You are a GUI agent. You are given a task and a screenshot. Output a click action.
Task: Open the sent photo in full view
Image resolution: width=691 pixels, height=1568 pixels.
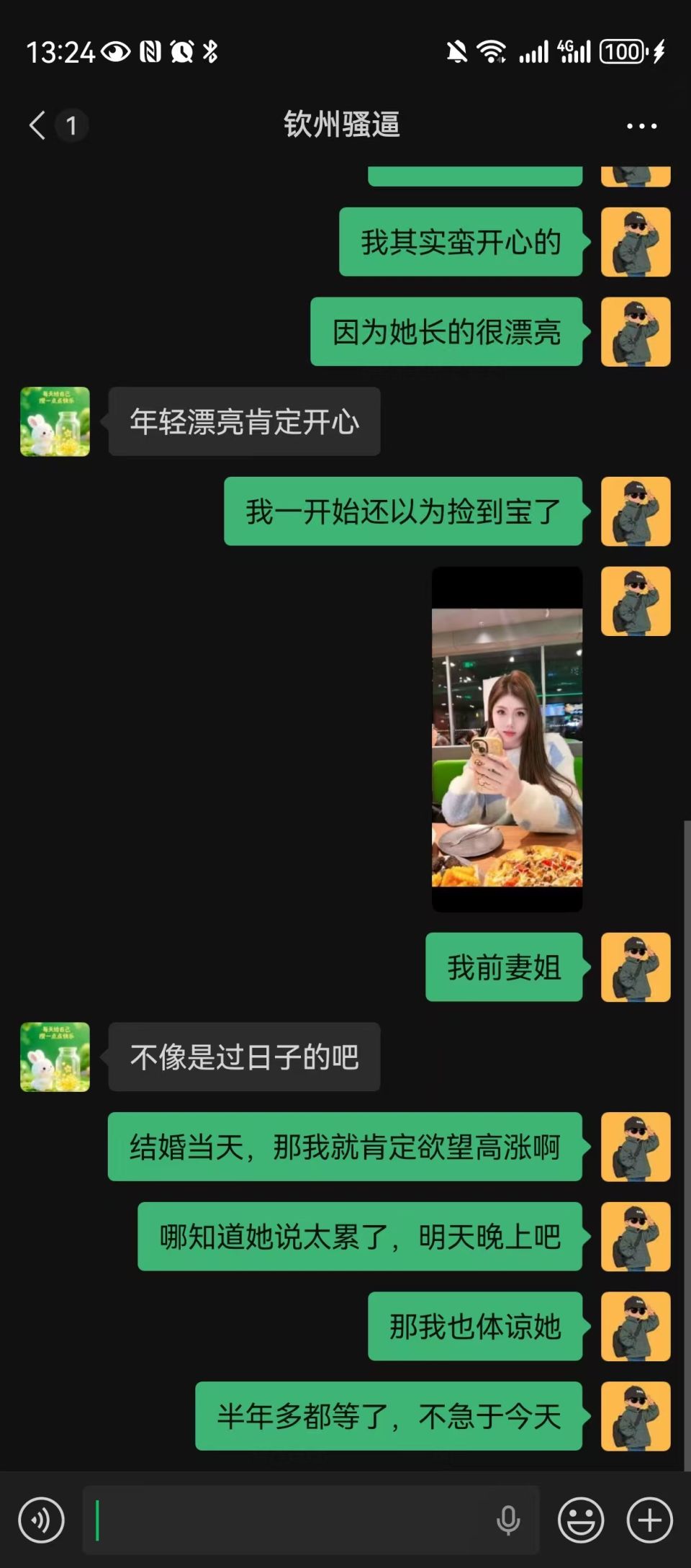pos(507,740)
